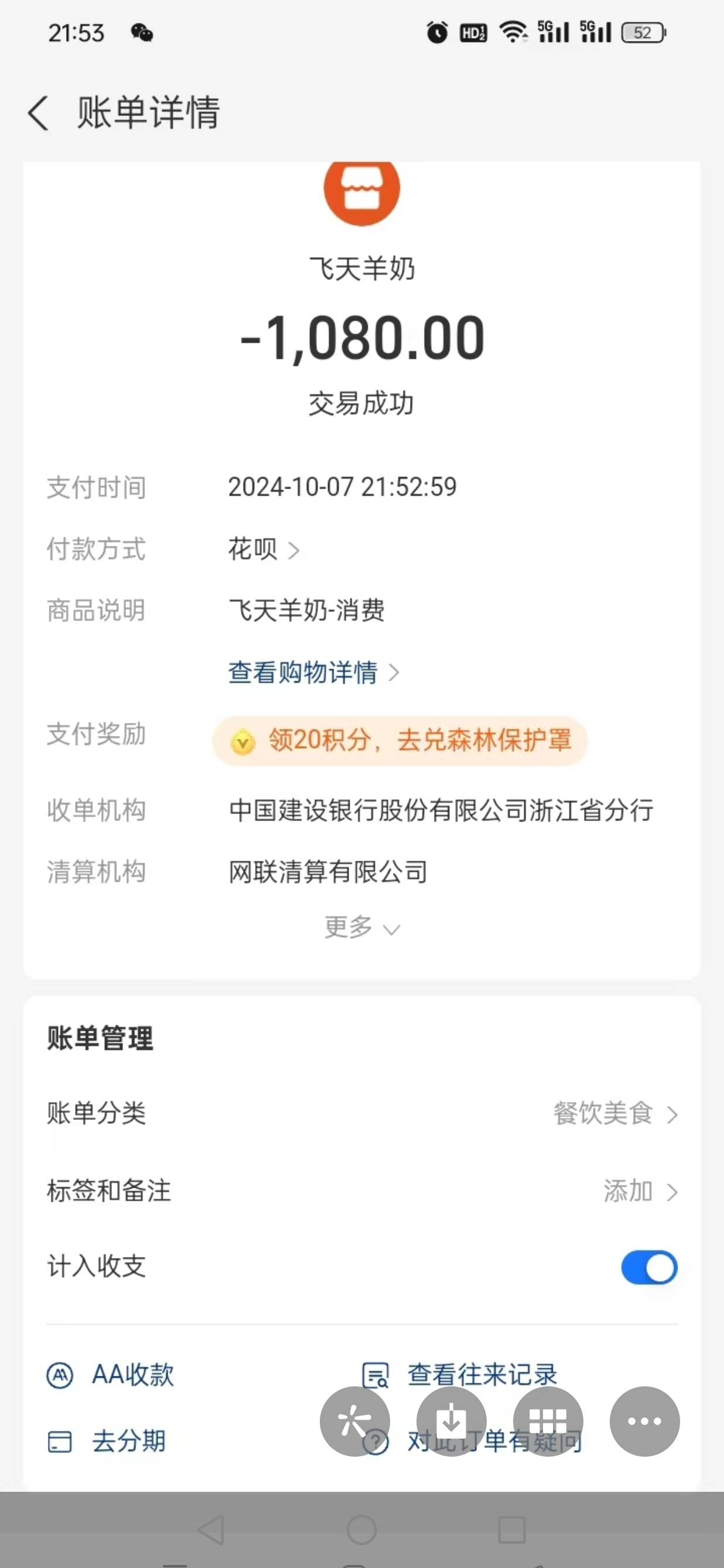The width and height of the screenshot is (724, 1568).
Task: Open the floating grid menu button
Action: (x=548, y=1422)
